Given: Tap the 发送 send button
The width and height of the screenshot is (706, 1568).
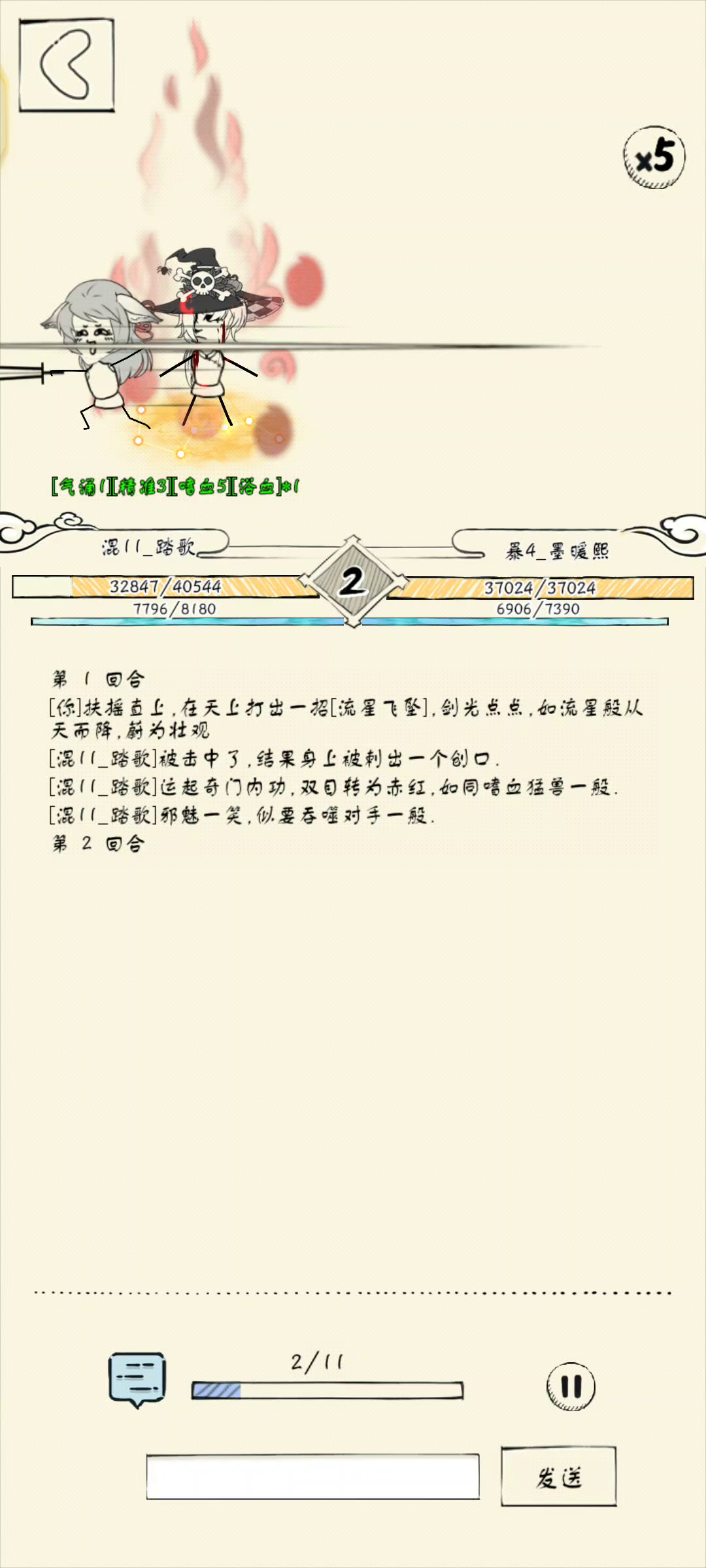Looking at the screenshot, I should [x=558, y=1477].
